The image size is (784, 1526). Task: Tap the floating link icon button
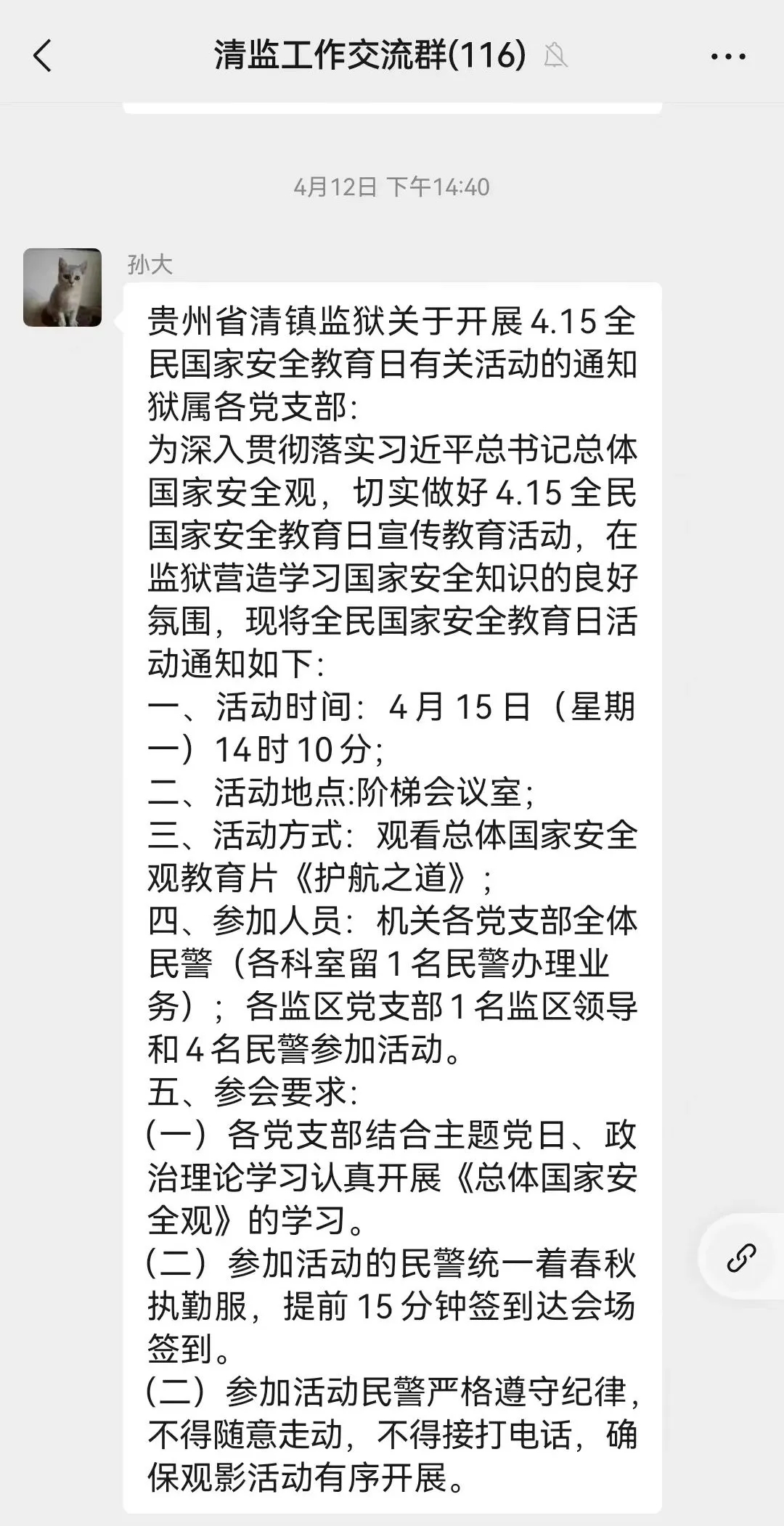(x=741, y=1259)
